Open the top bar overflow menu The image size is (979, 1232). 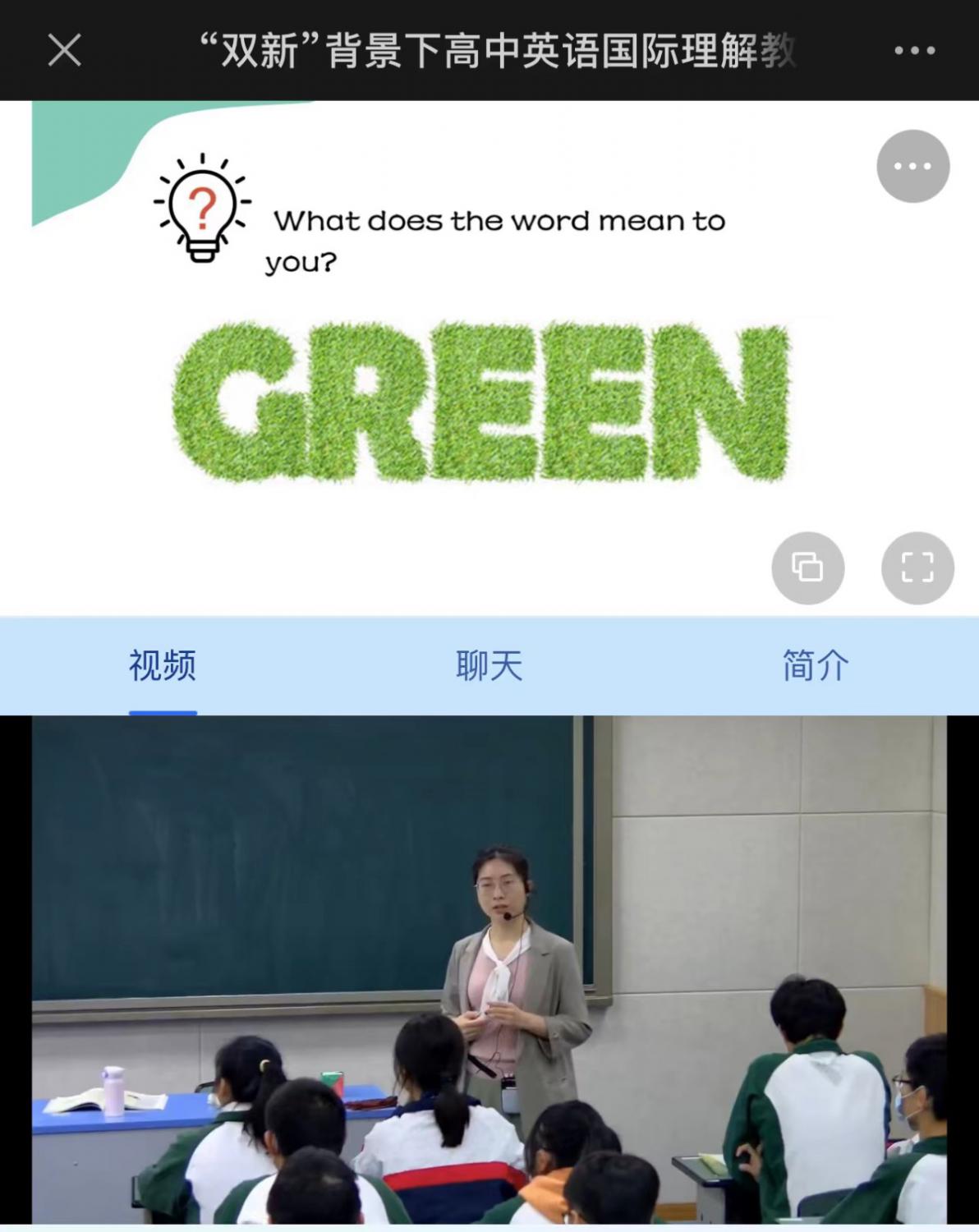[914, 50]
